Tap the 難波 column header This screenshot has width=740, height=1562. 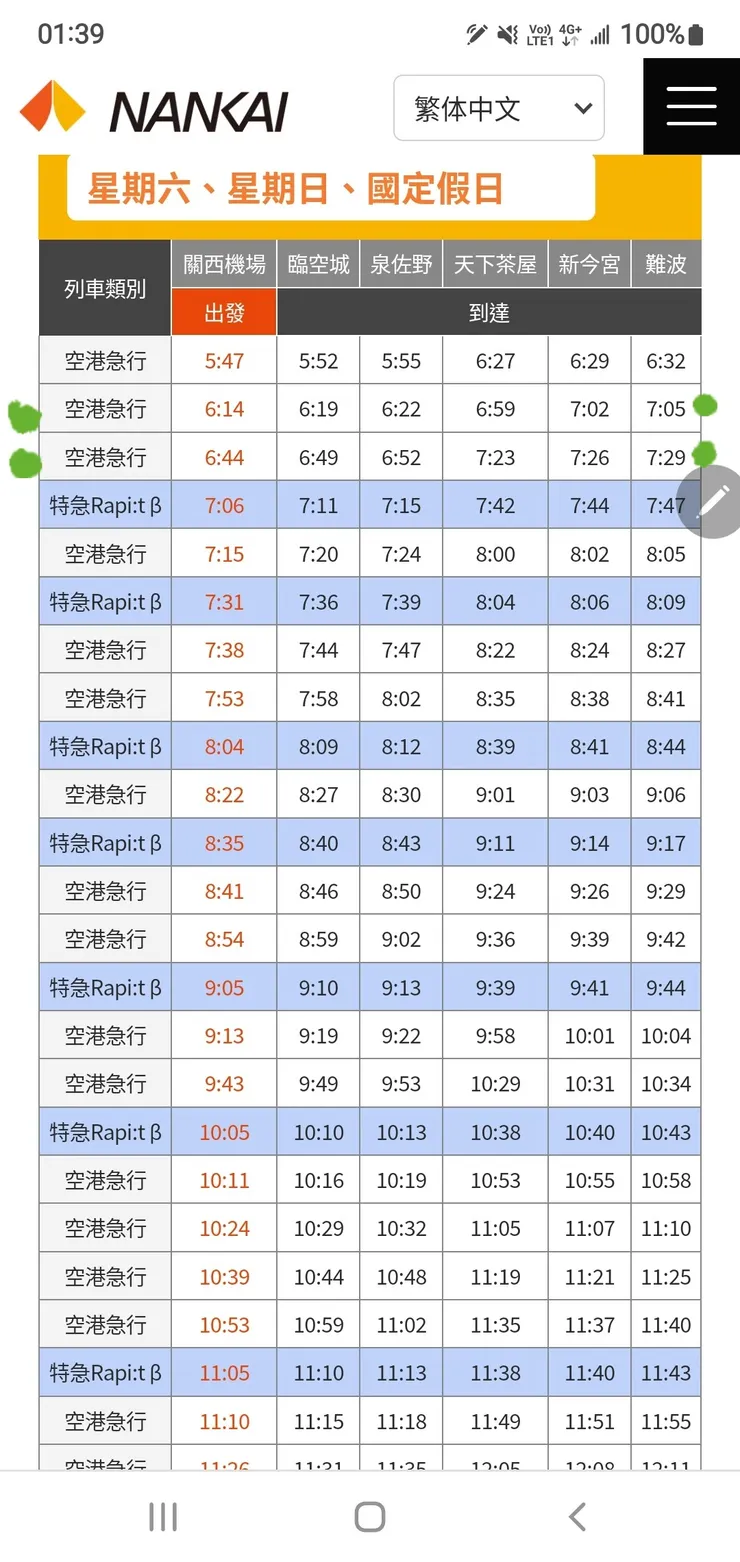pos(666,262)
